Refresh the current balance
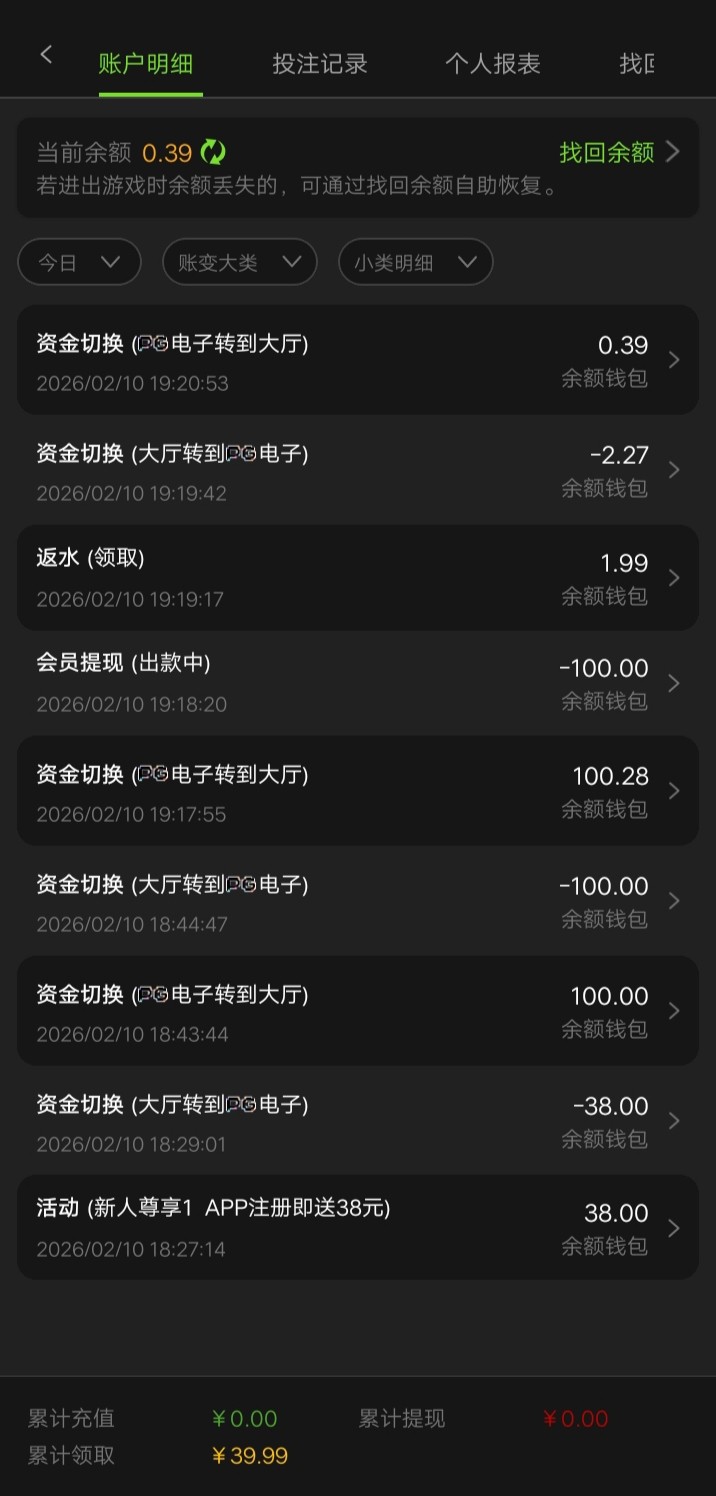Image resolution: width=716 pixels, height=1496 pixels. pyautogui.click(x=213, y=152)
